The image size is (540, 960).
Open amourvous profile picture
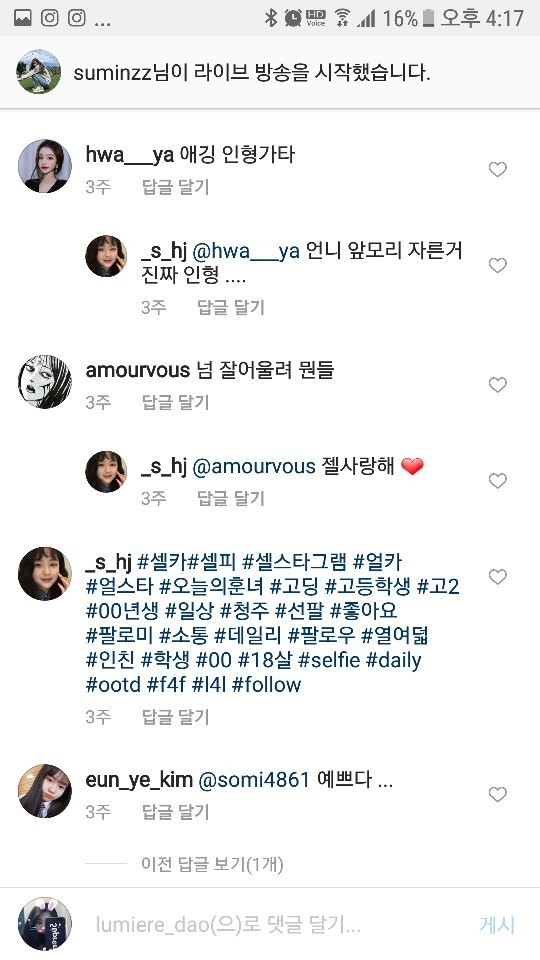45,381
